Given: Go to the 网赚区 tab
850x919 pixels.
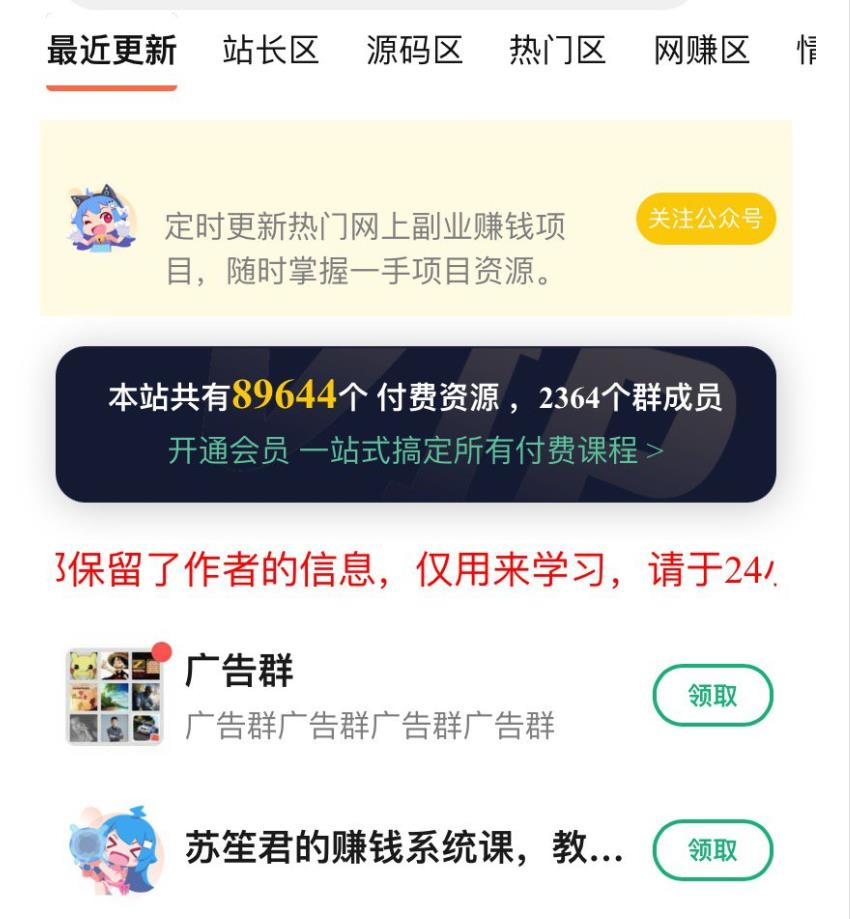Looking at the screenshot, I should click(701, 50).
